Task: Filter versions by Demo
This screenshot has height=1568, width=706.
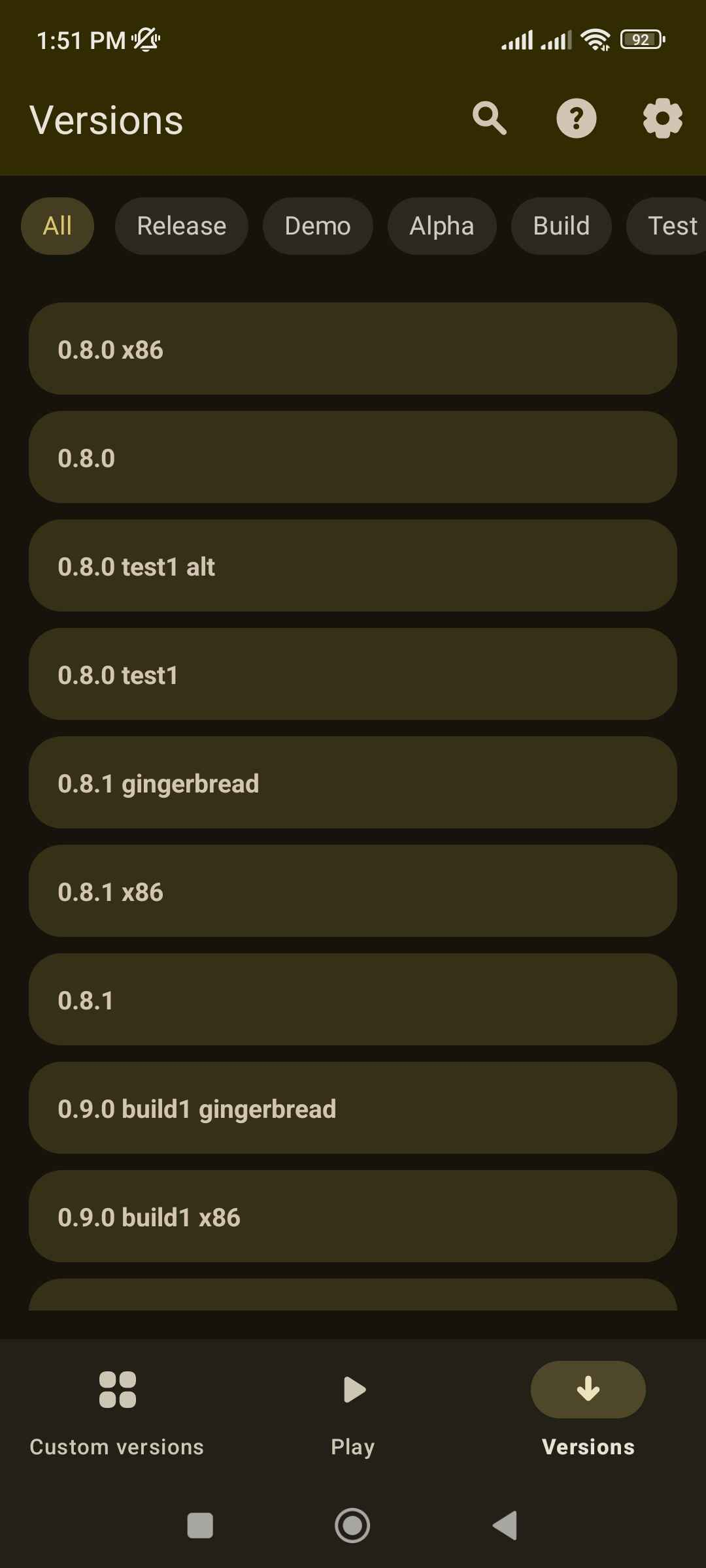Action: (318, 226)
